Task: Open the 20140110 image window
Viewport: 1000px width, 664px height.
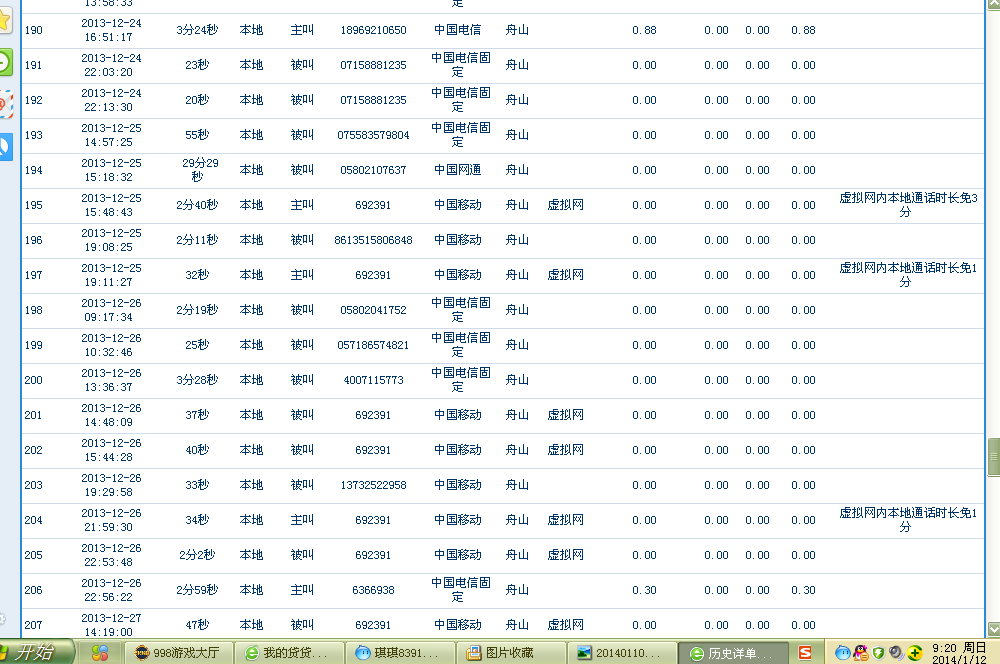Action: pyautogui.click(x=620, y=653)
